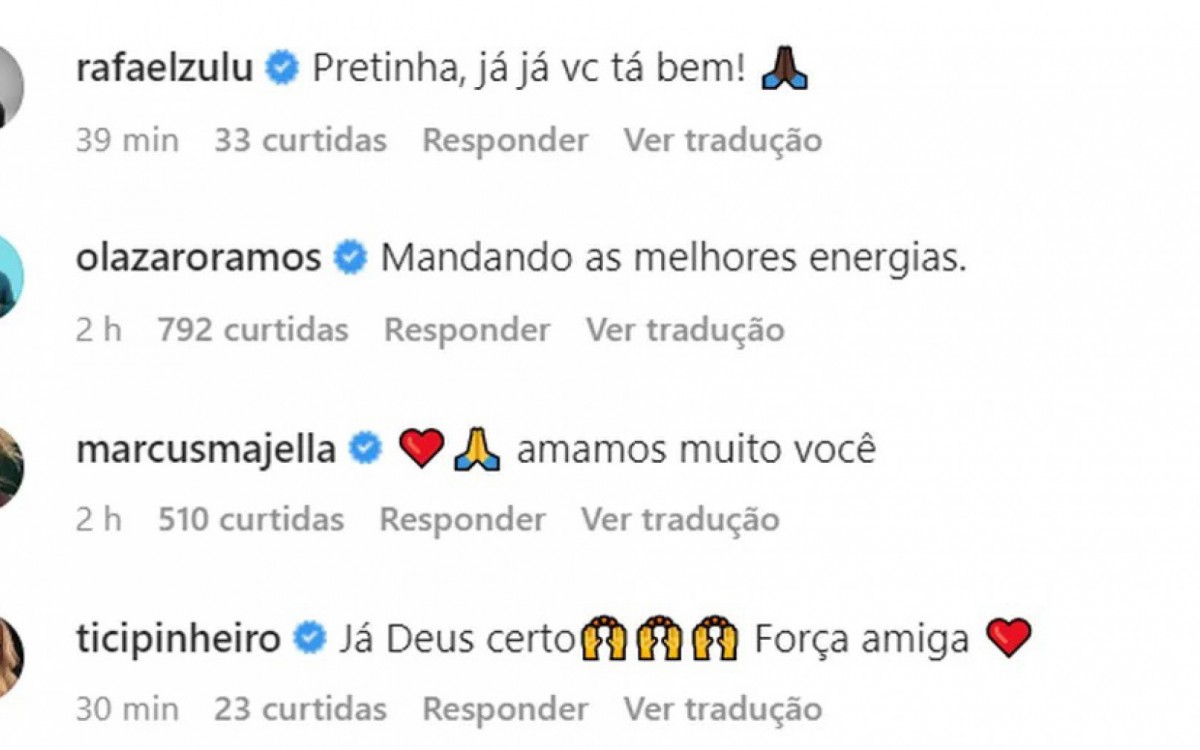Translate olazaroramos's comment

(x=685, y=330)
